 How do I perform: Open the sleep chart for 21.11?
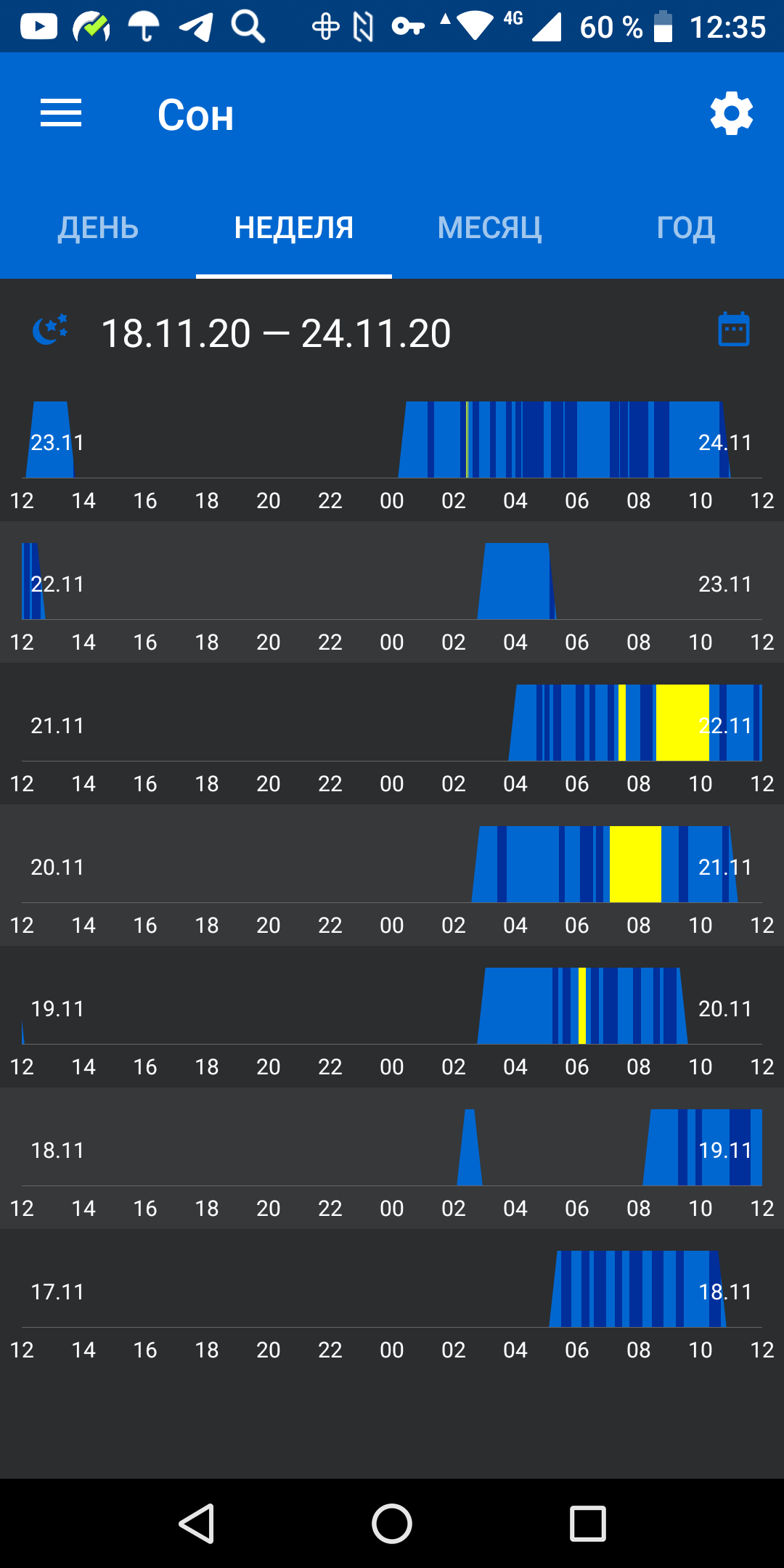(392, 733)
